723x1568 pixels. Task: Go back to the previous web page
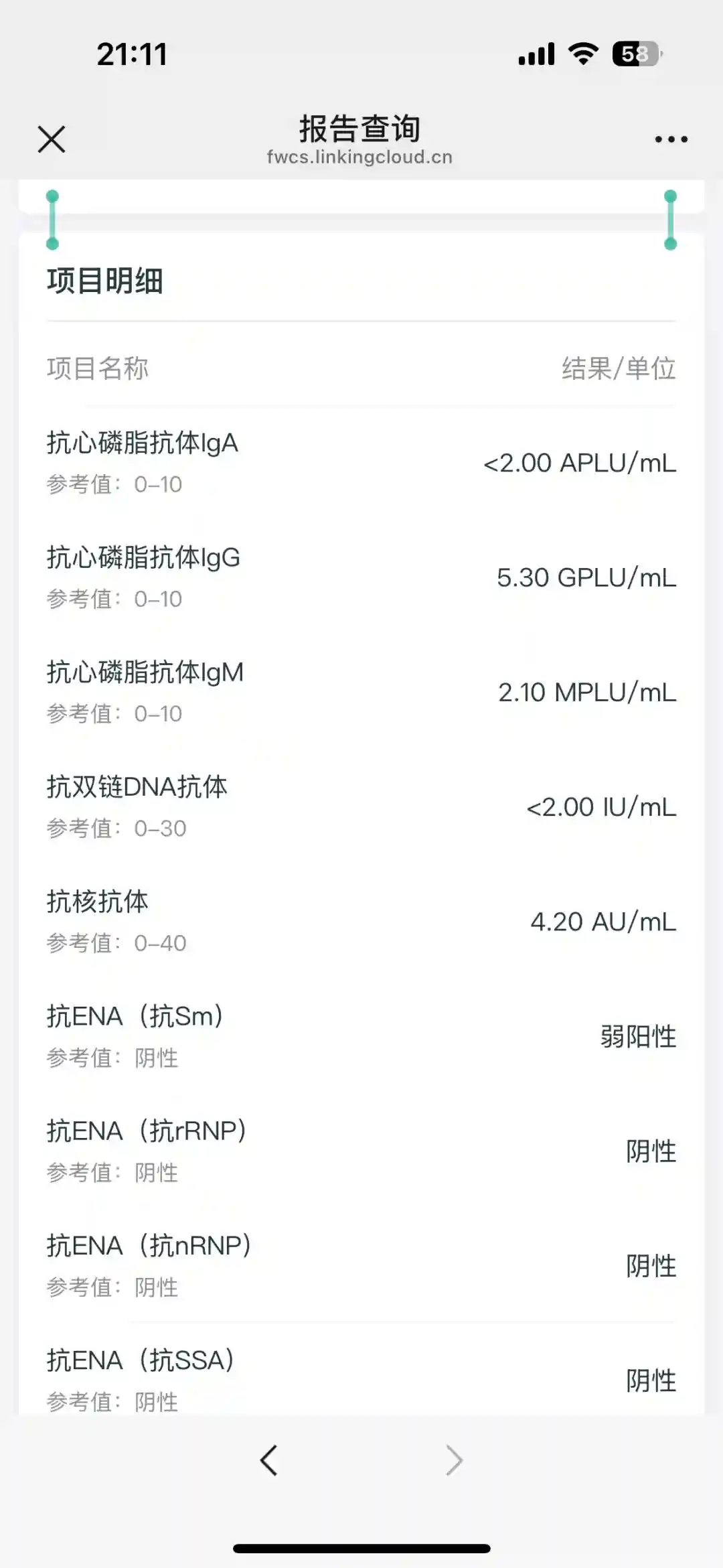tap(269, 1461)
